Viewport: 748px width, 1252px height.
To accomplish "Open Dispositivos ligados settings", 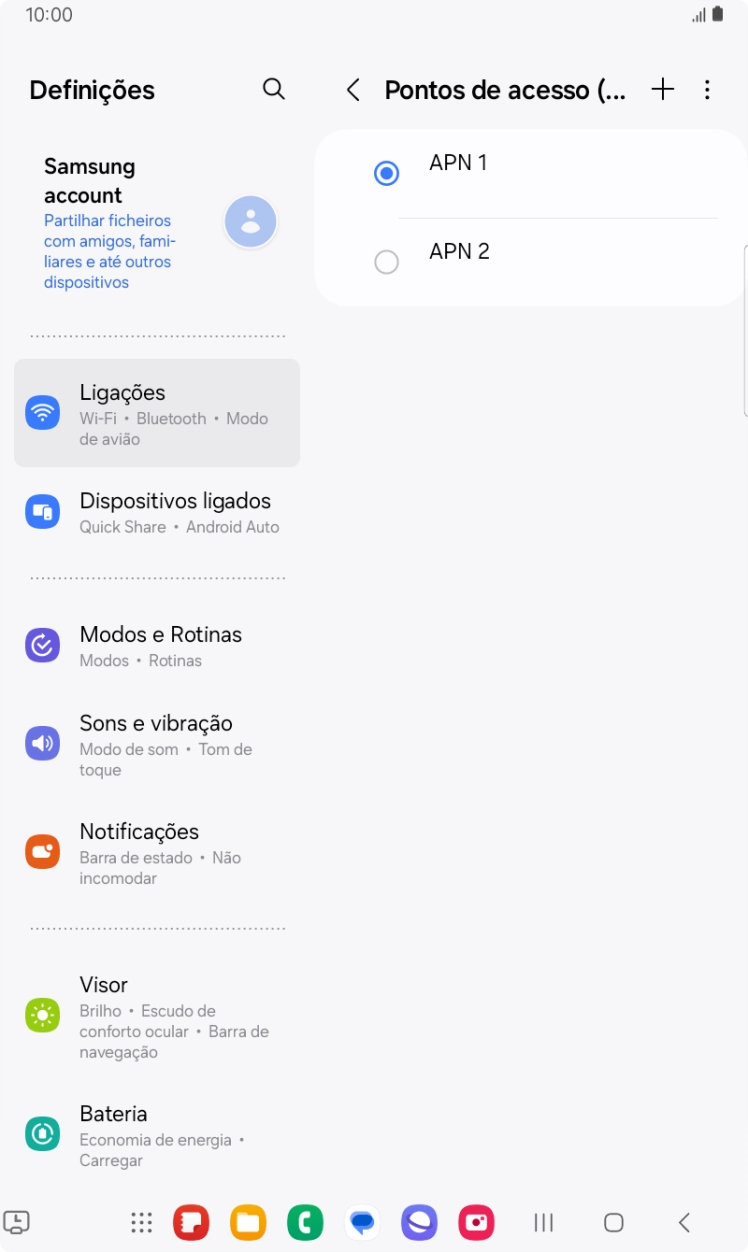I will 156,511.
